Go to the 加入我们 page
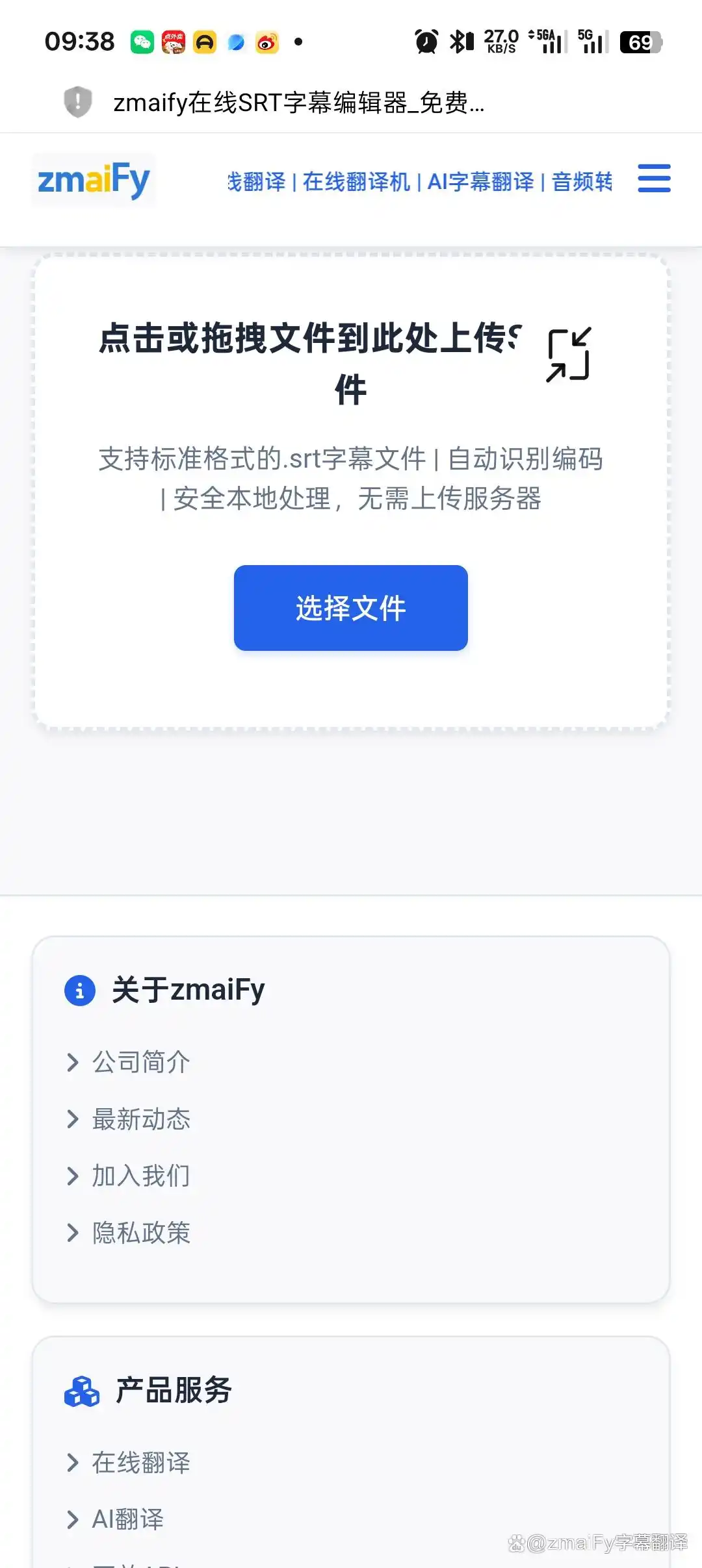The width and height of the screenshot is (702, 1568). click(141, 1176)
